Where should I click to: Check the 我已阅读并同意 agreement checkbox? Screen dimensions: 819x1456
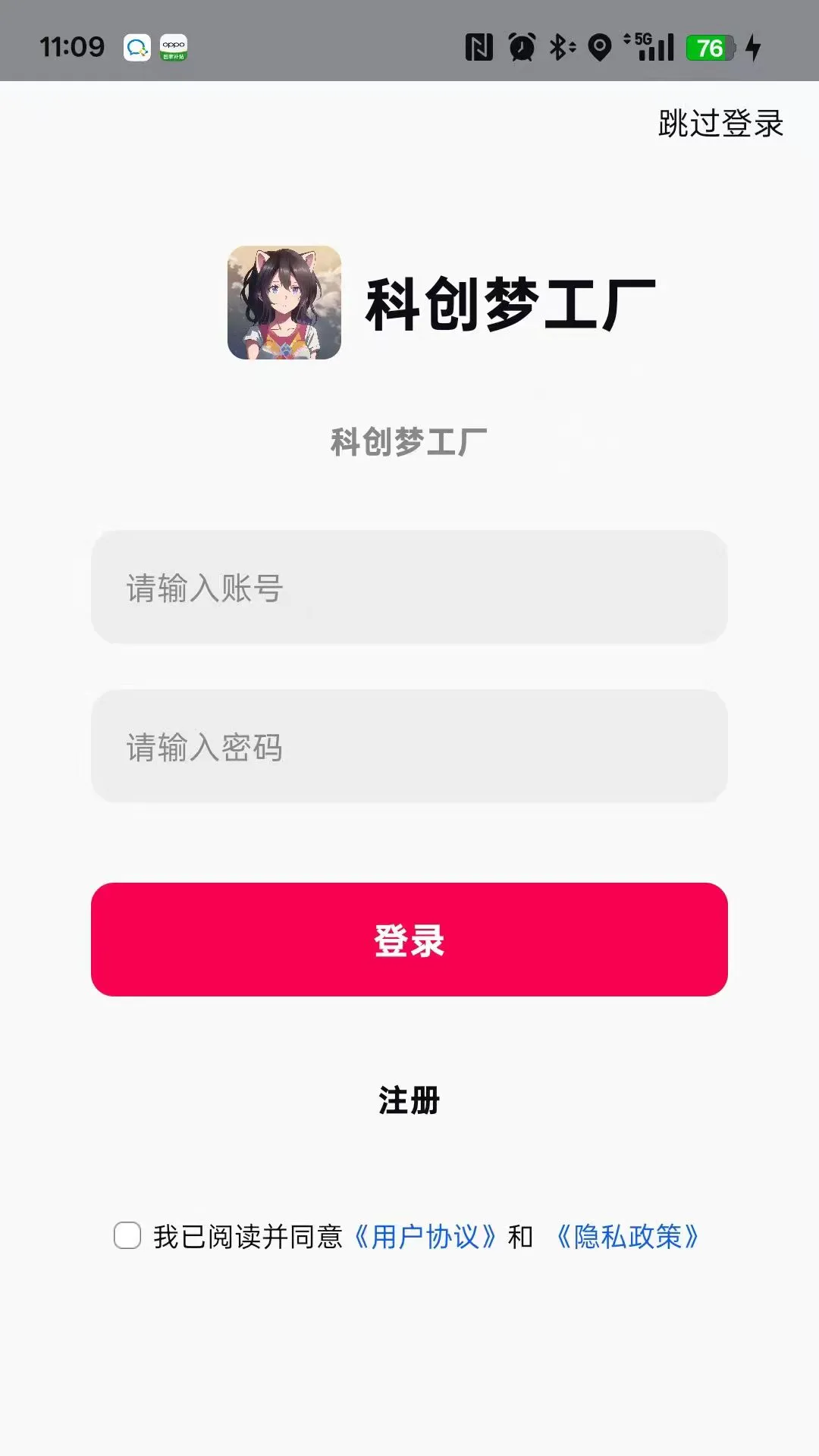[127, 1235]
